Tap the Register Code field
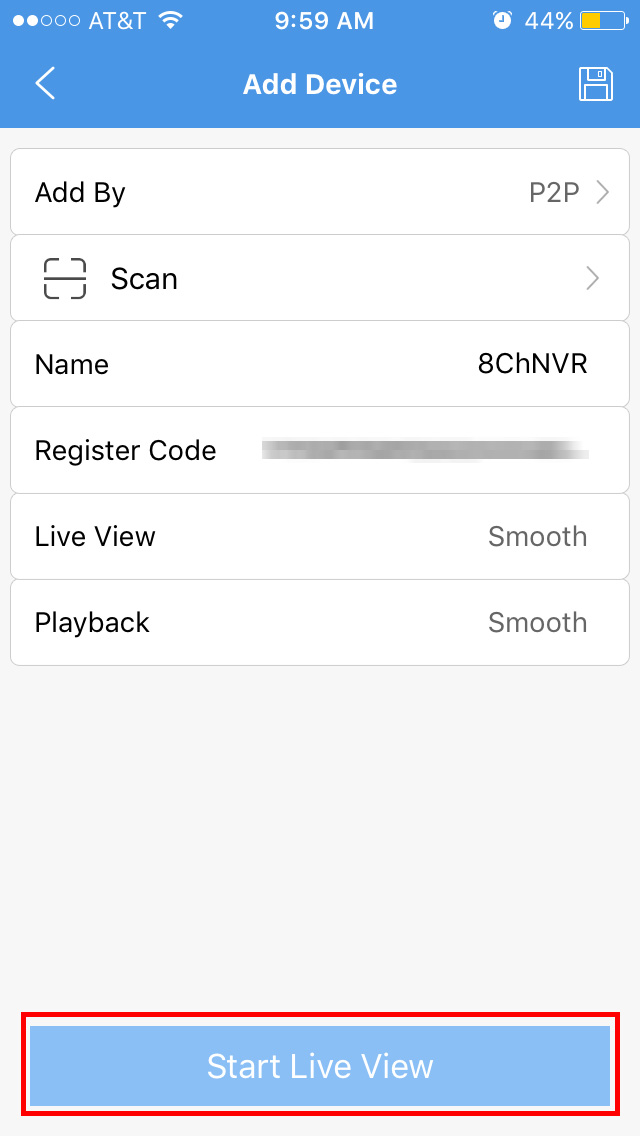This screenshot has width=640, height=1136. pos(320,450)
